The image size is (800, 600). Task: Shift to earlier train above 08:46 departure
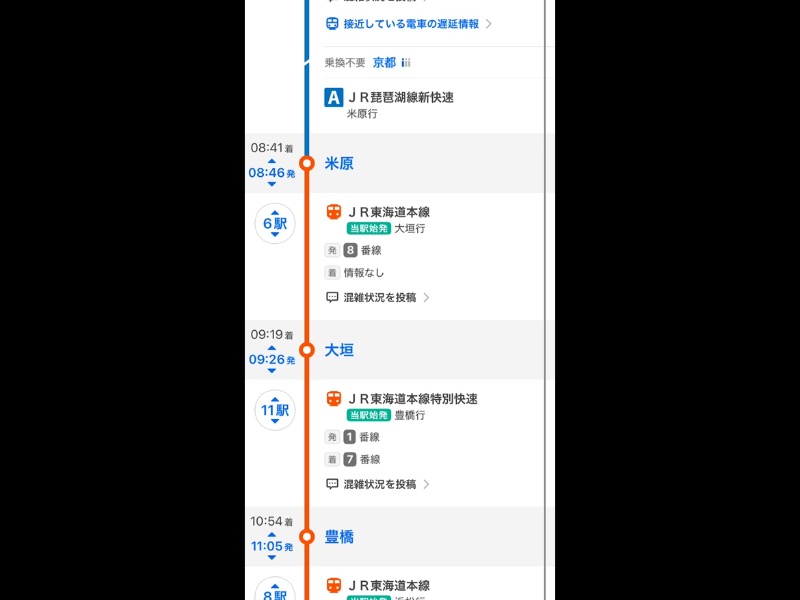271,161
